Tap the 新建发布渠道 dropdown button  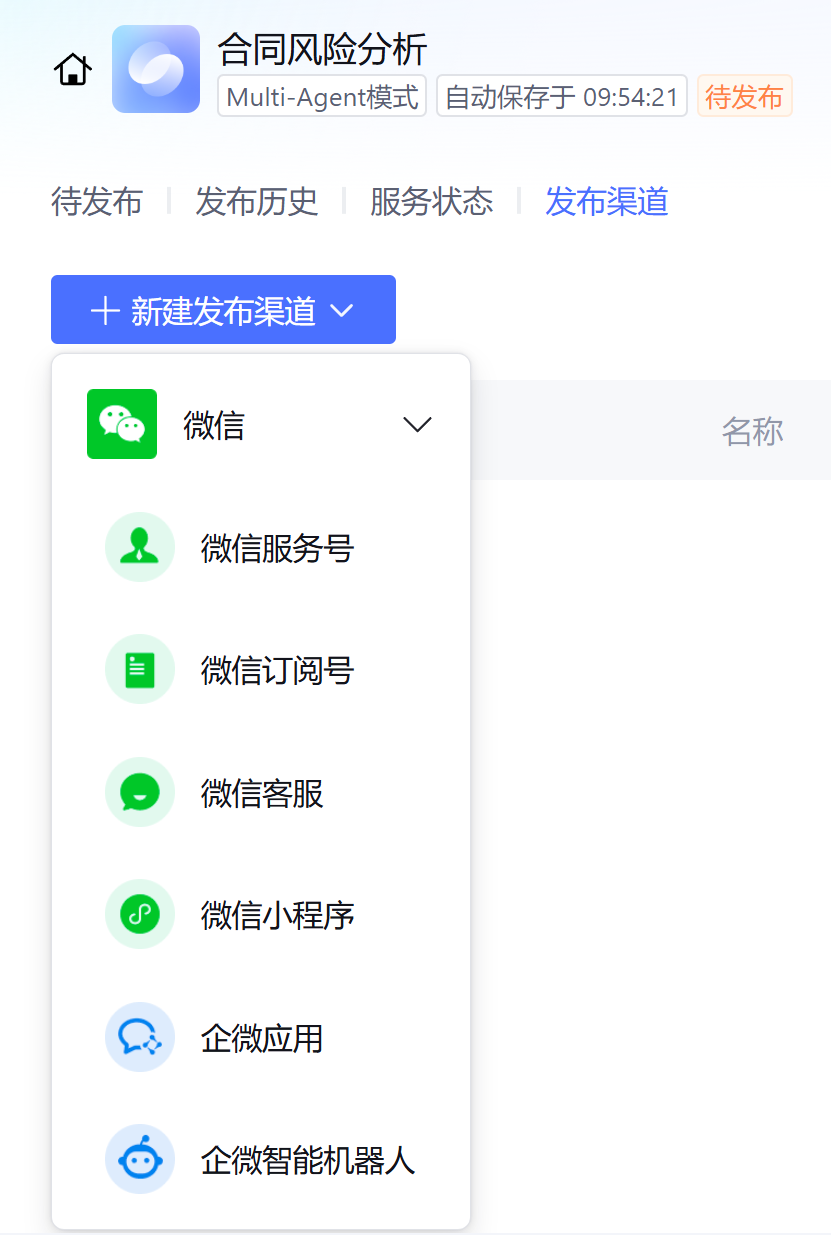tap(223, 310)
